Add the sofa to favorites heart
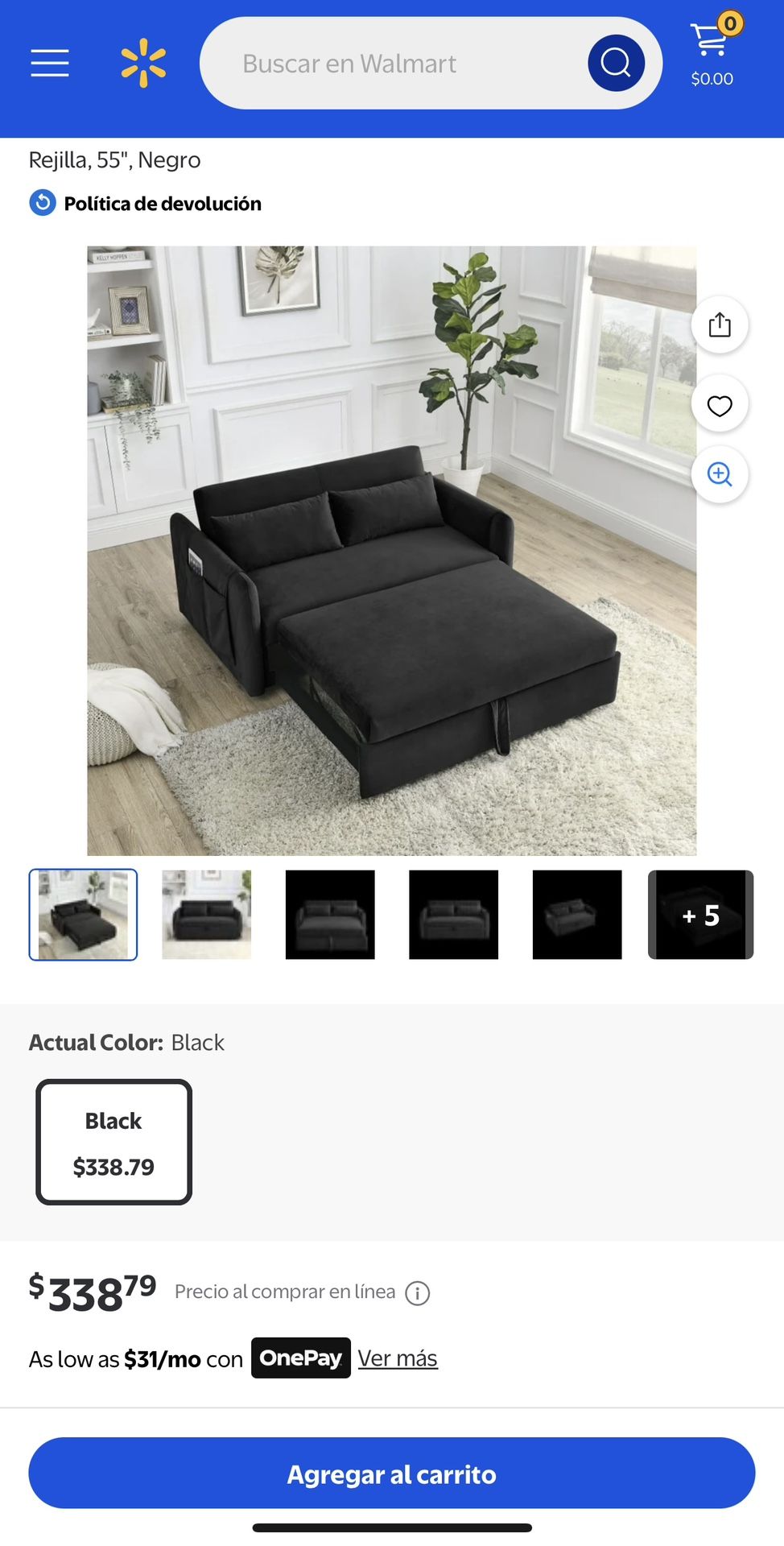 click(x=720, y=406)
